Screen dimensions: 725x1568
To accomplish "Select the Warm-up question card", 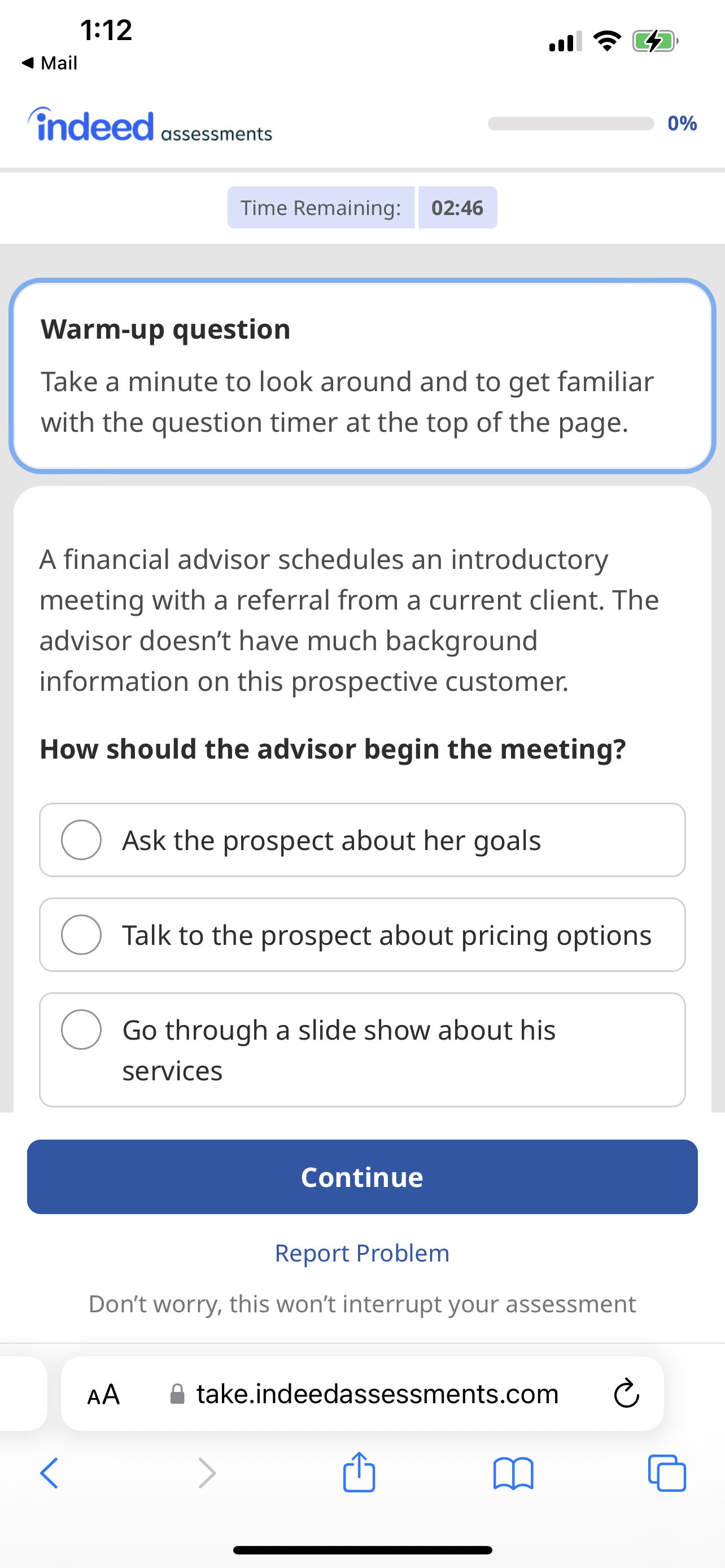I will pyautogui.click(x=361, y=375).
